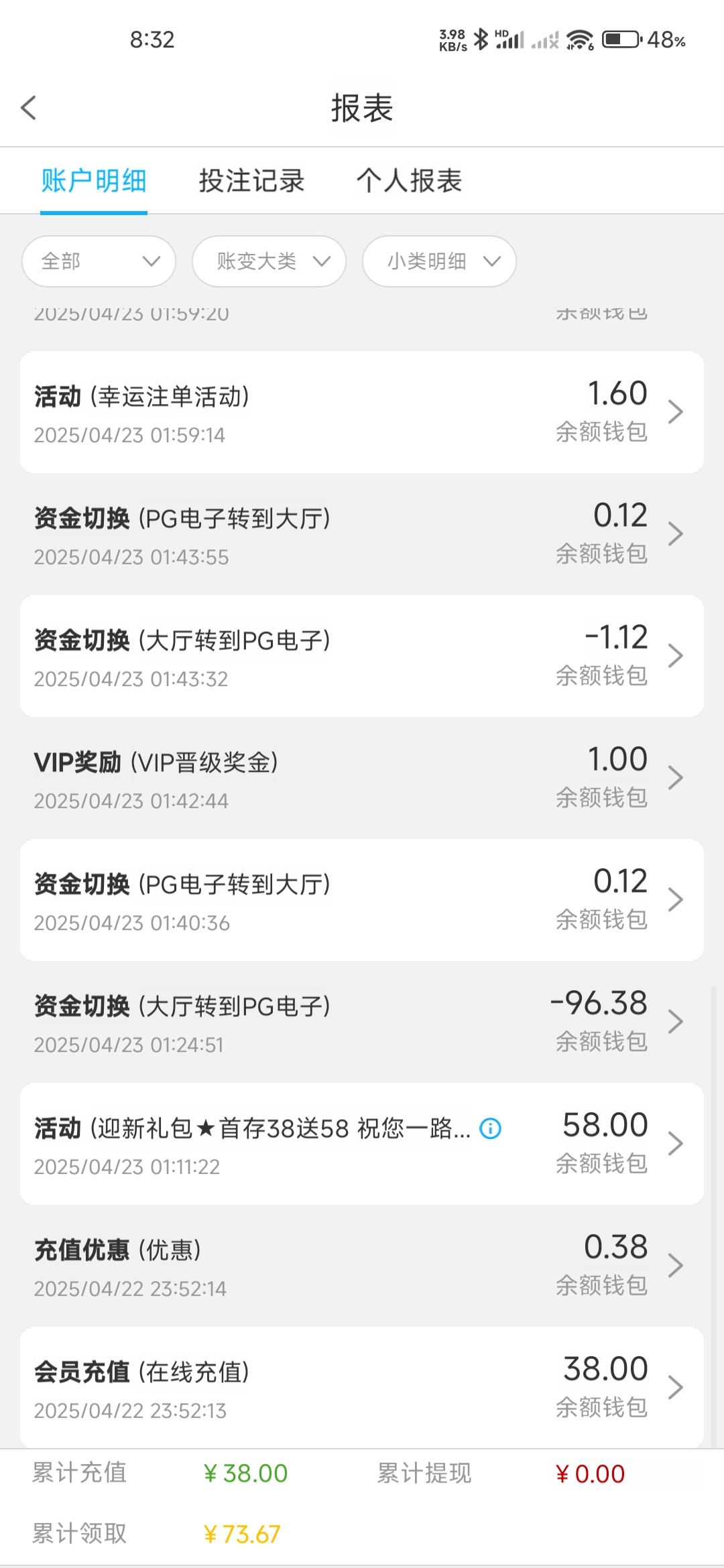Open the 充值优惠 0.38 record
This screenshot has width=724, height=1568.
coord(362,1266)
